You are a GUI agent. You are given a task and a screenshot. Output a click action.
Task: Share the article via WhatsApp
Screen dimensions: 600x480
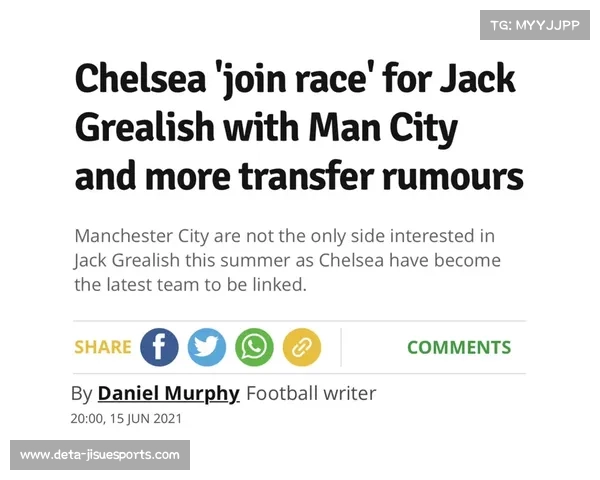tap(254, 347)
